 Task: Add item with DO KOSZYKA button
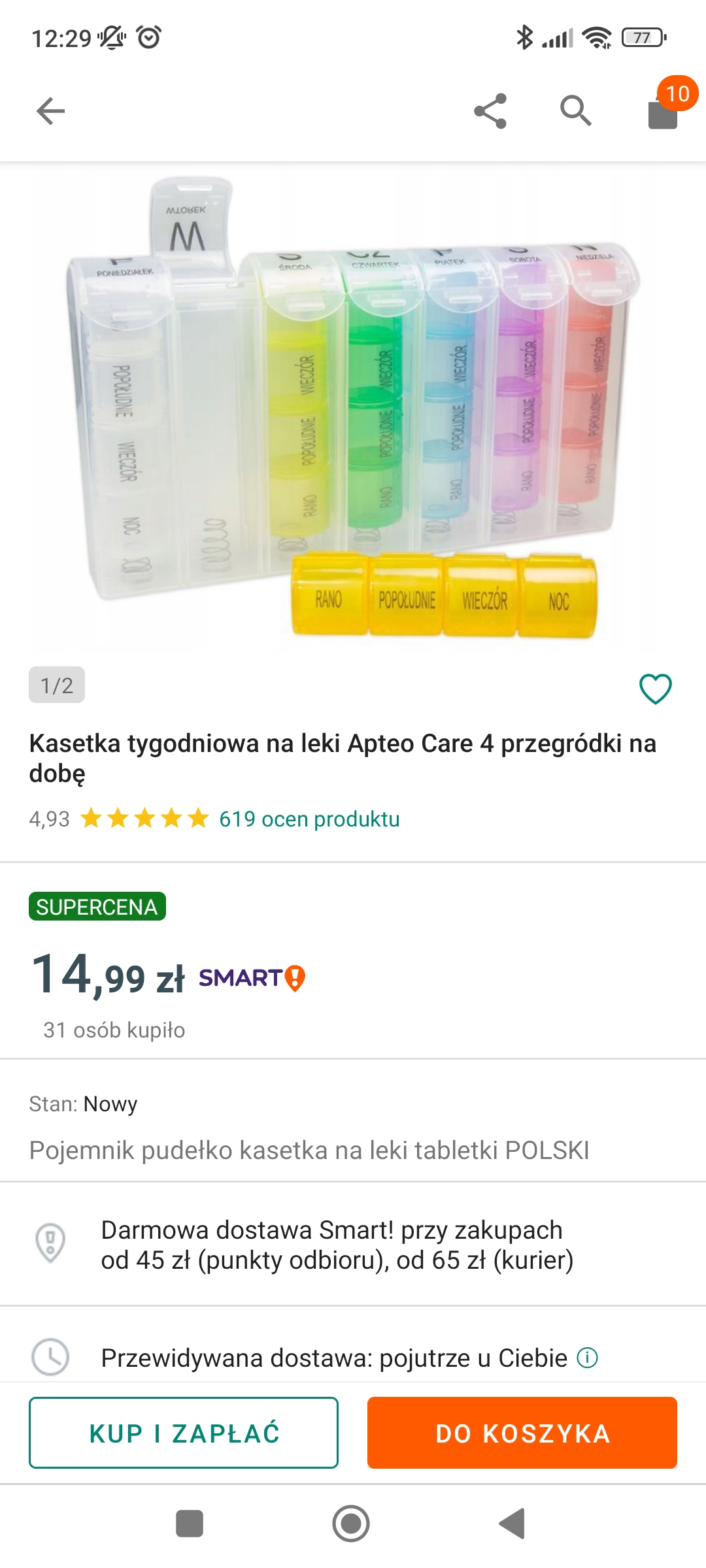tap(522, 1433)
